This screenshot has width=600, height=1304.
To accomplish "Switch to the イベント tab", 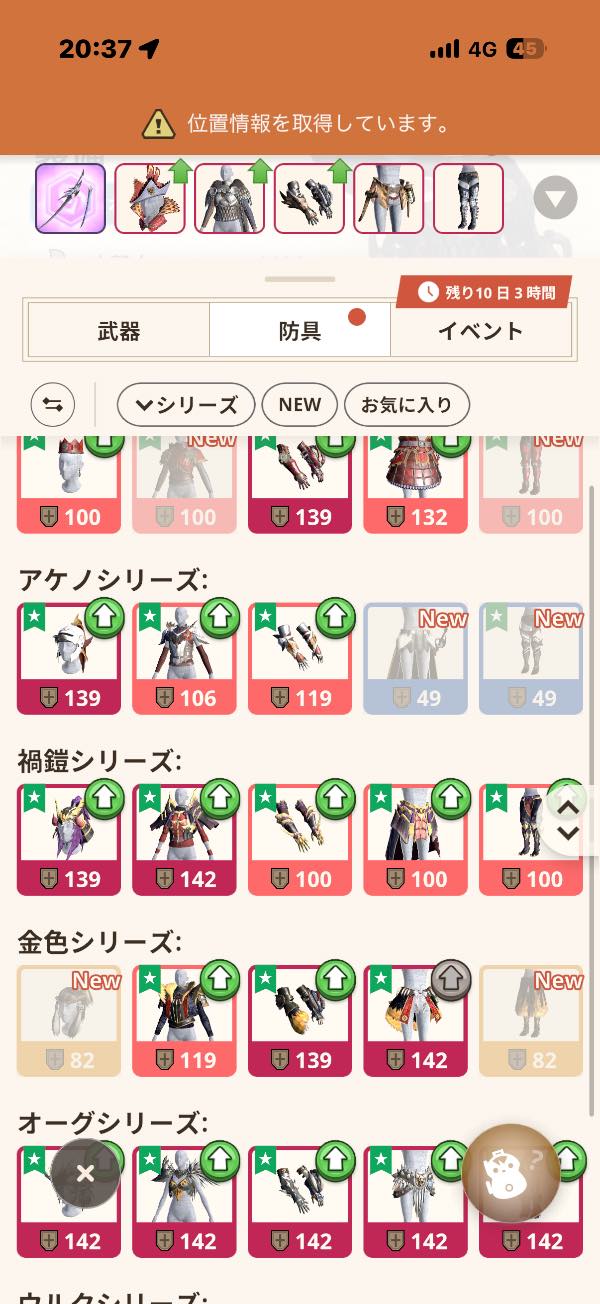I will pos(480,331).
